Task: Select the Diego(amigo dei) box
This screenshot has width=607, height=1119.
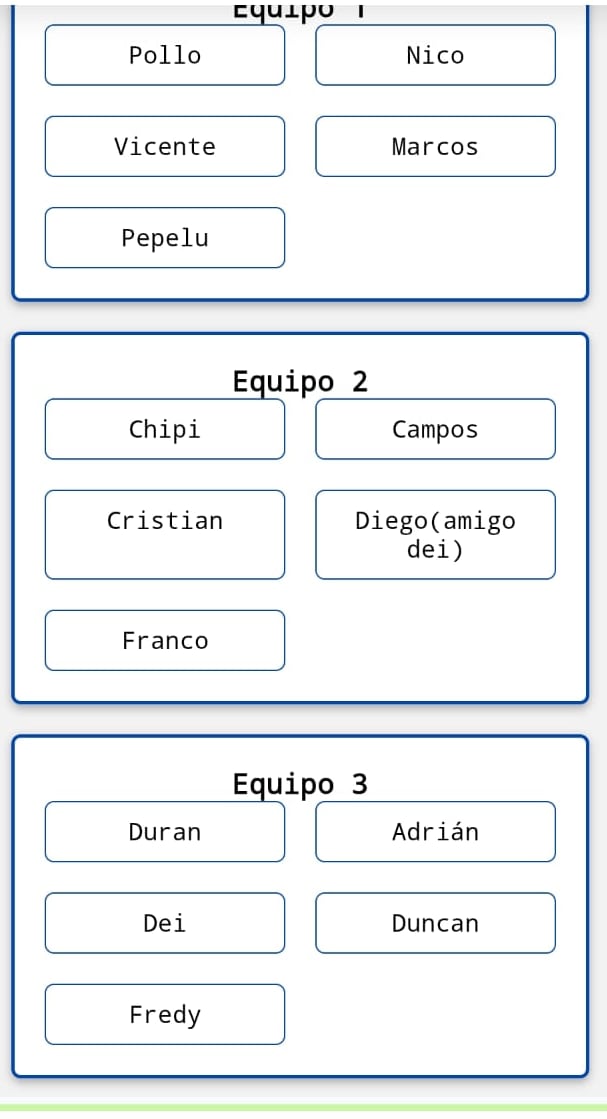Action: pyautogui.click(x=435, y=535)
